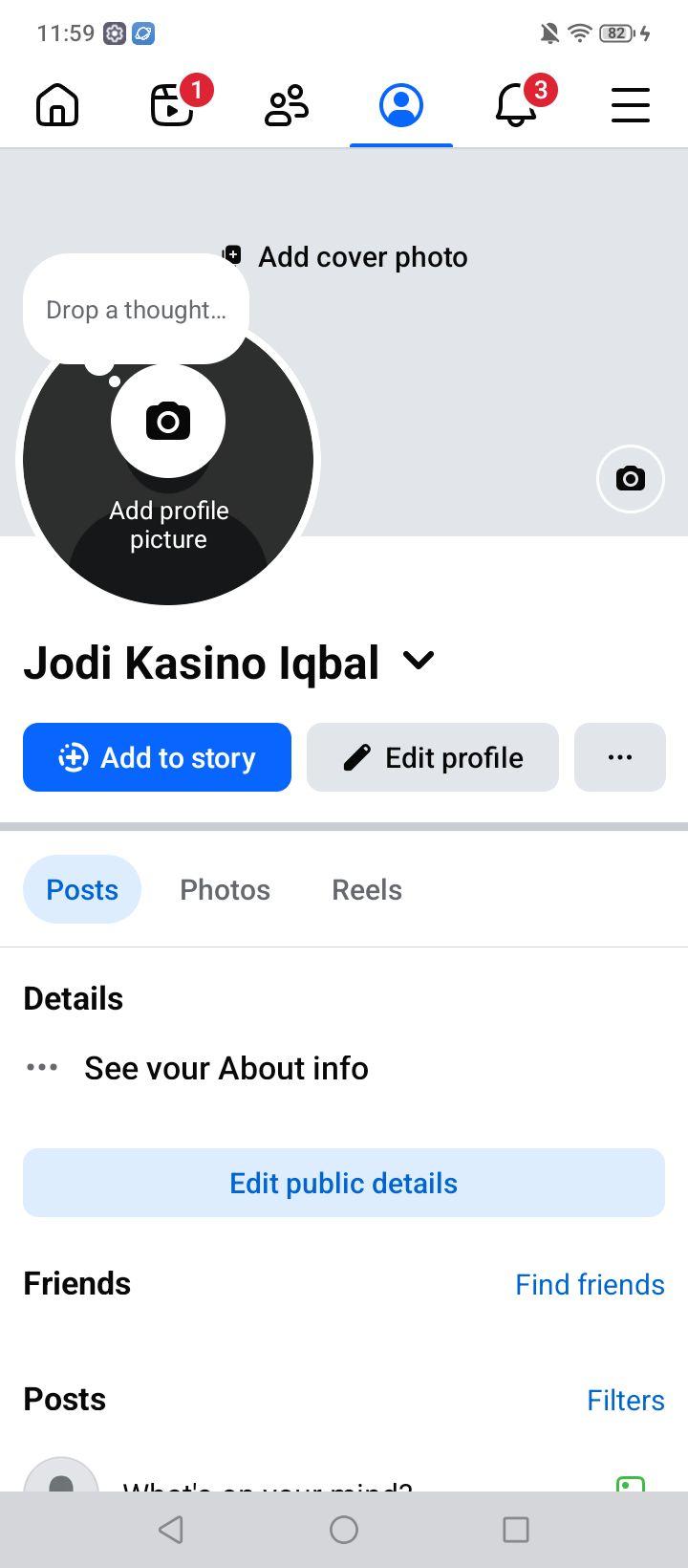Open the hamburger menu

tap(631, 105)
